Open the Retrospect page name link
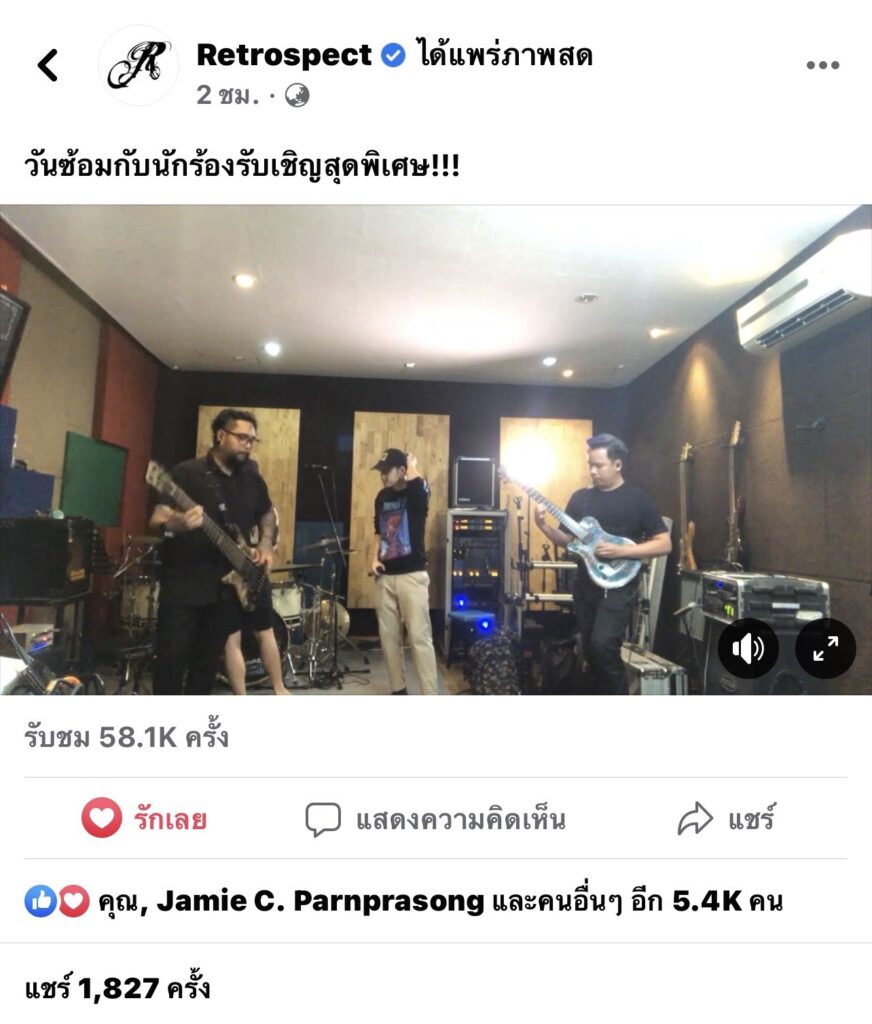 [284, 55]
